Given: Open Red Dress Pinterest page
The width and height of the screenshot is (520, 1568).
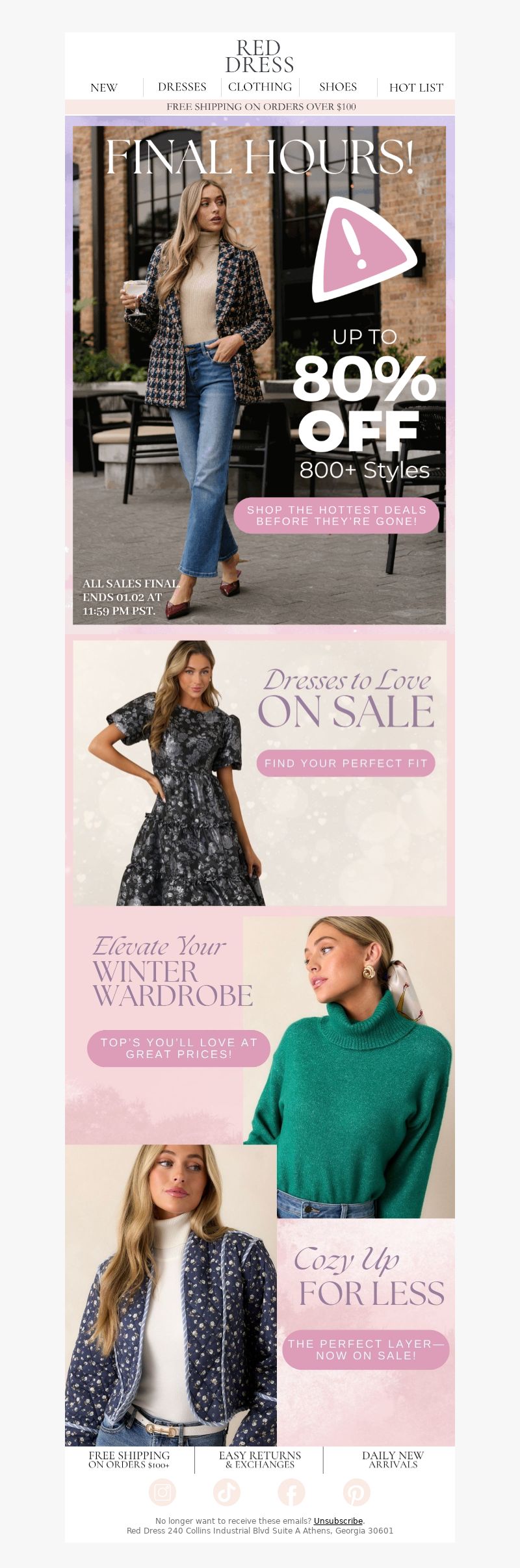Looking at the screenshot, I should 356,1492.
